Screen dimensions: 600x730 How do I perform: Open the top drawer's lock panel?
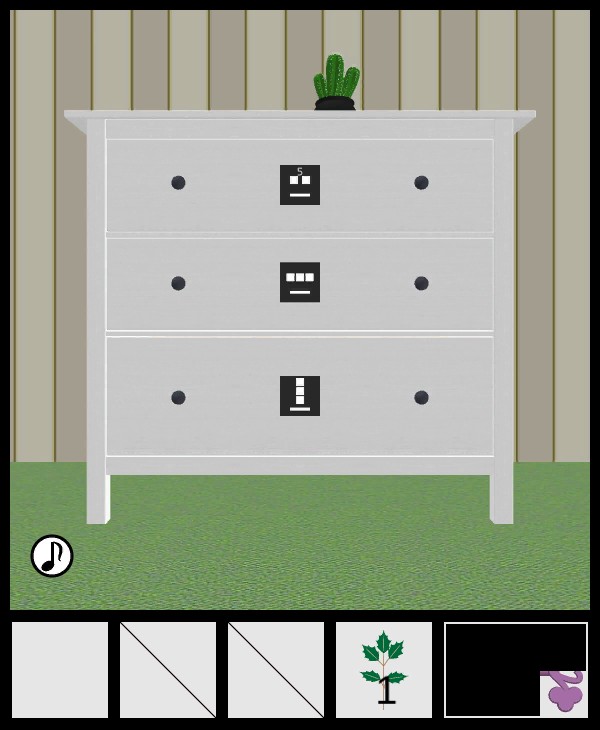tap(300, 185)
